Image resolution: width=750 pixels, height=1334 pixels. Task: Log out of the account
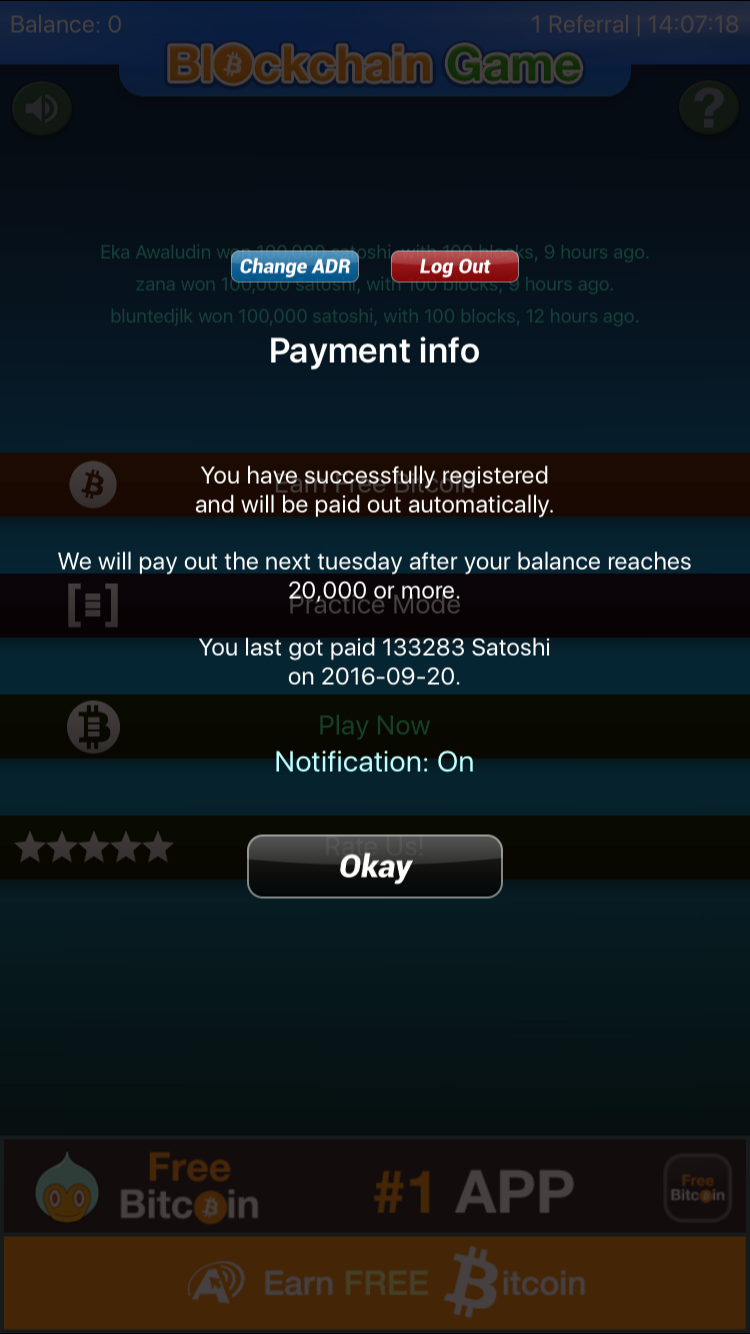(455, 267)
